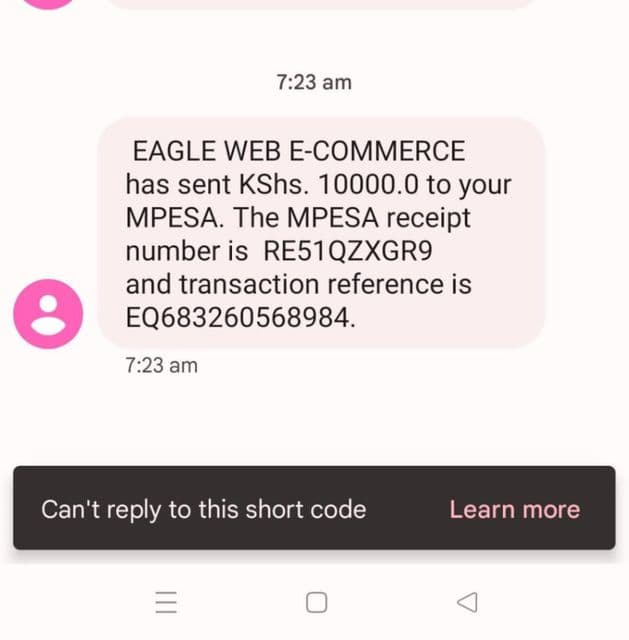Go back using the system back button
This screenshot has width=629, height=640.
pos(466,602)
